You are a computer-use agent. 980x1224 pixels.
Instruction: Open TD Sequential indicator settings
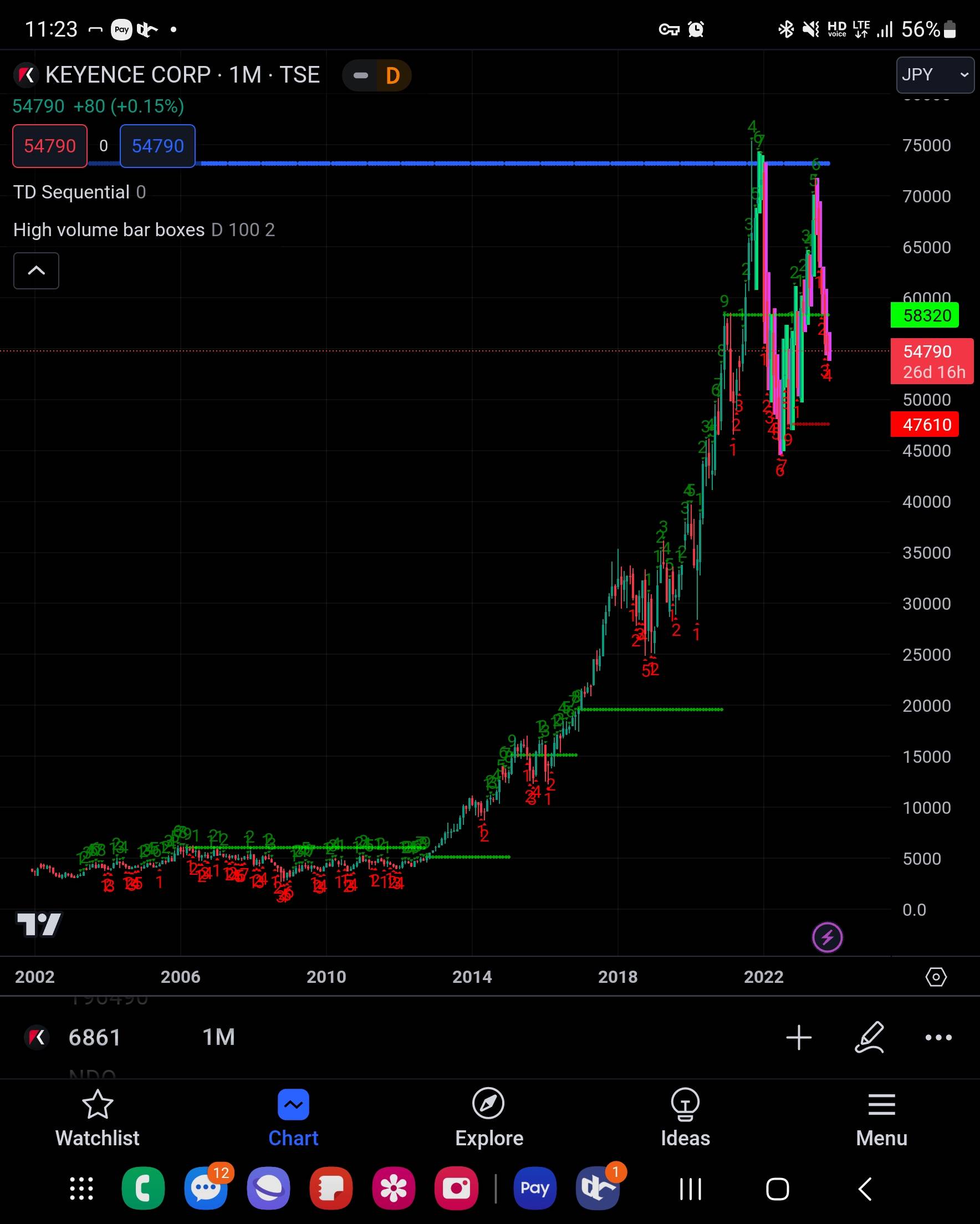(x=72, y=192)
